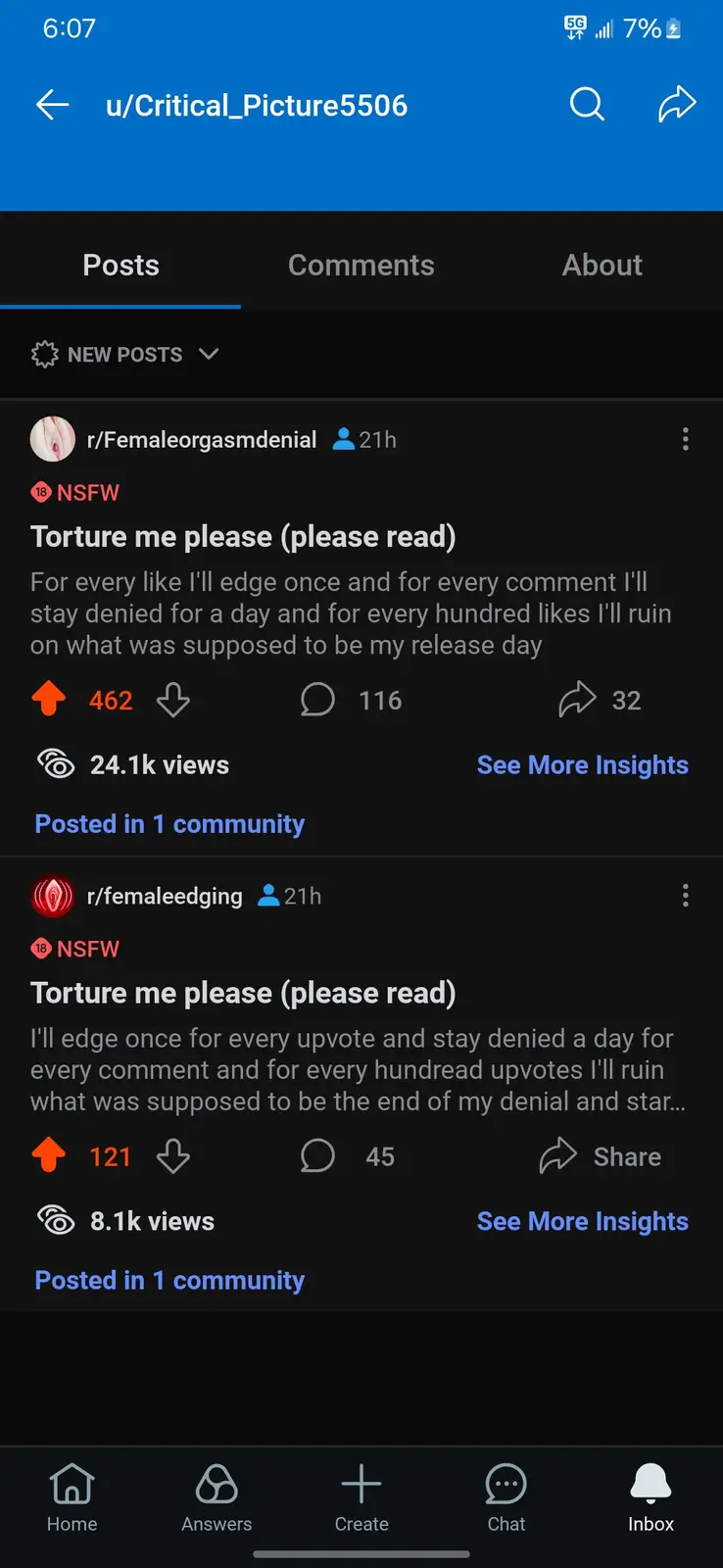Screen dimensions: 723x1568
Task: Open search on this profile
Action: [587, 104]
